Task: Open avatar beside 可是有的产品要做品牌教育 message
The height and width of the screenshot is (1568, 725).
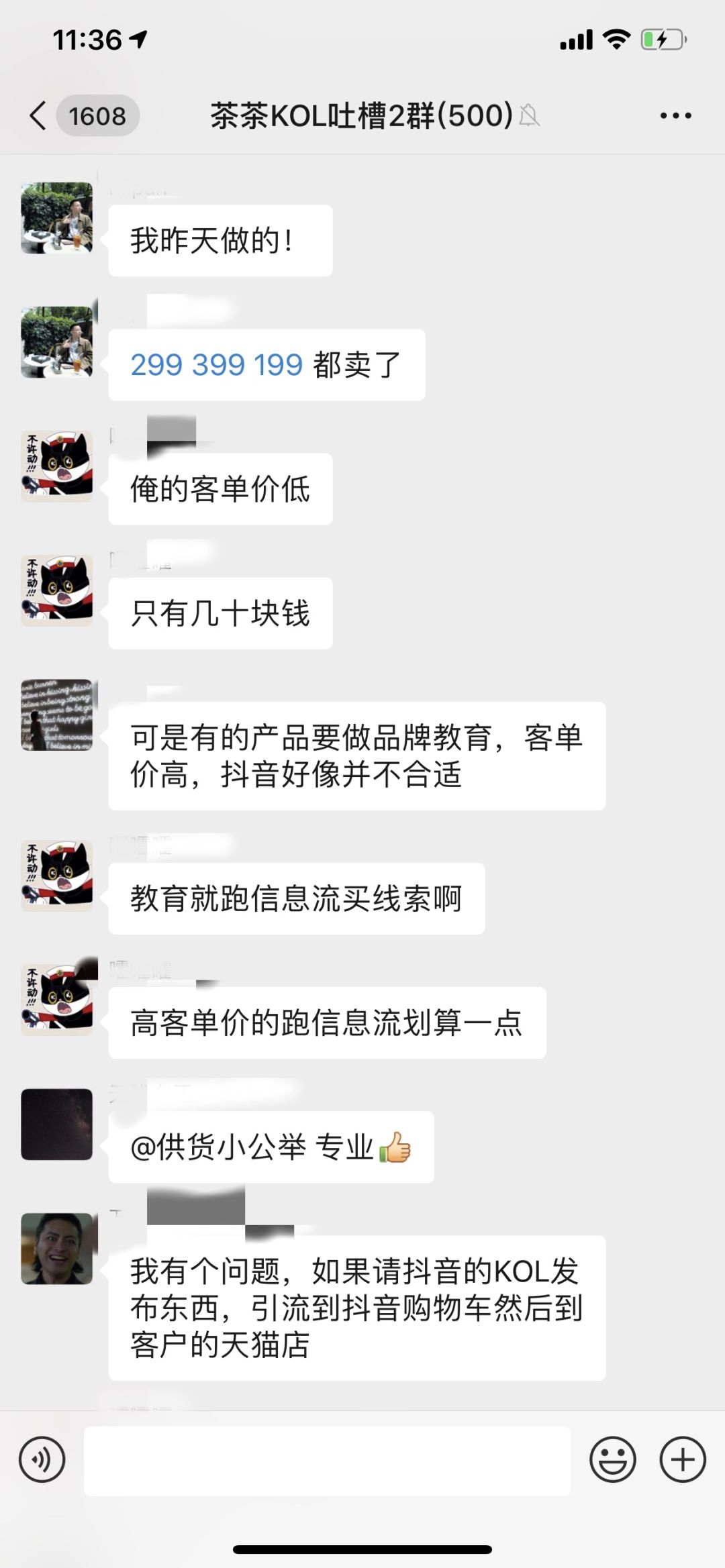Action: pyautogui.click(x=57, y=715)
